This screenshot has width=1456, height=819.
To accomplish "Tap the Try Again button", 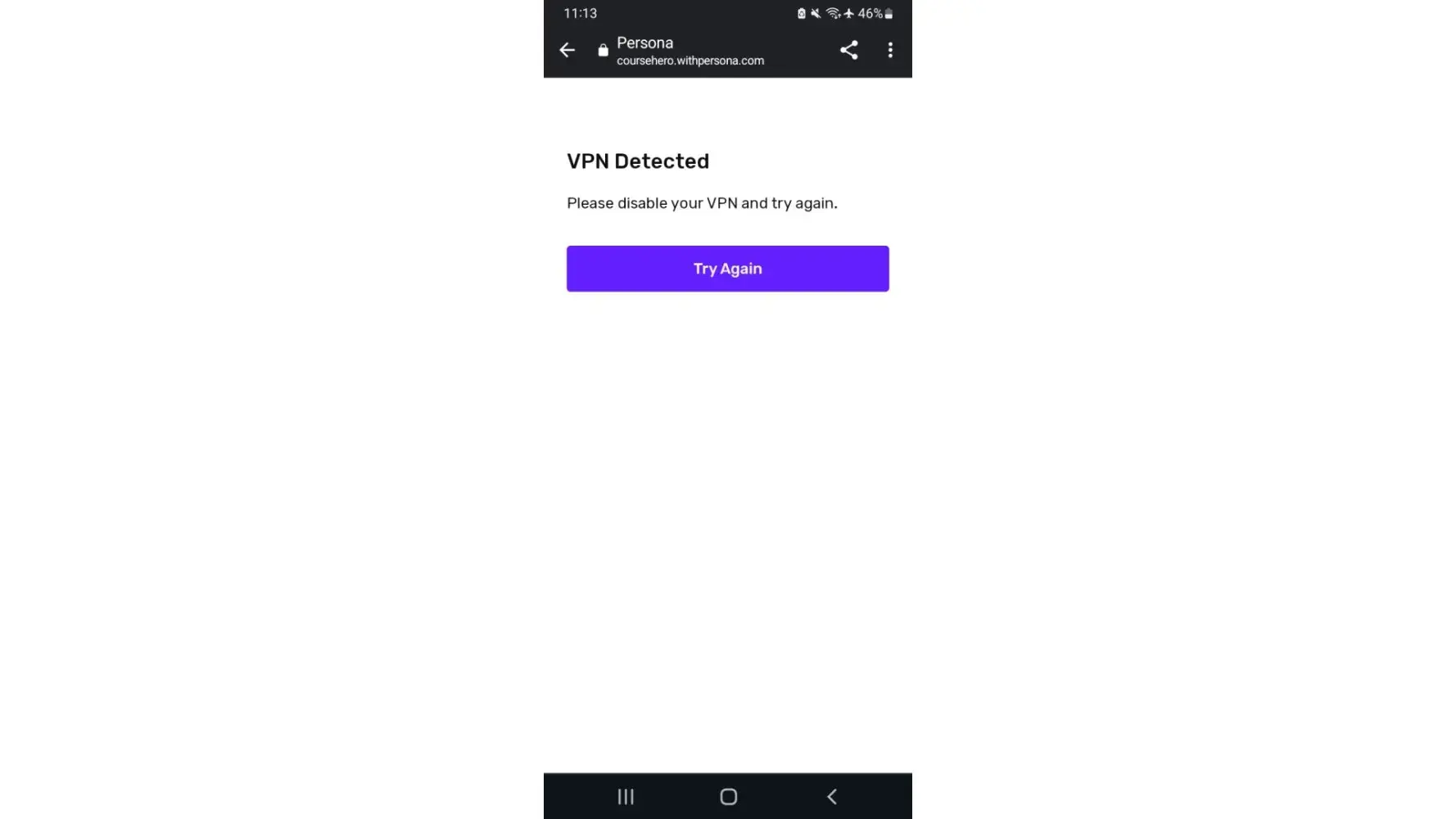I will coord(727,269).
